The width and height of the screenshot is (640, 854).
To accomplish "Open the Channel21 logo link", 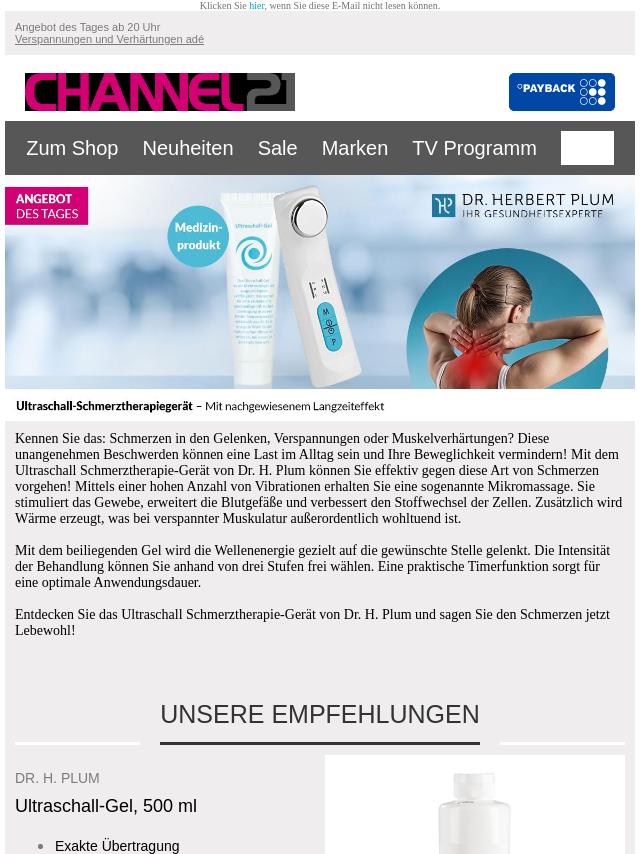I will 160,92.
